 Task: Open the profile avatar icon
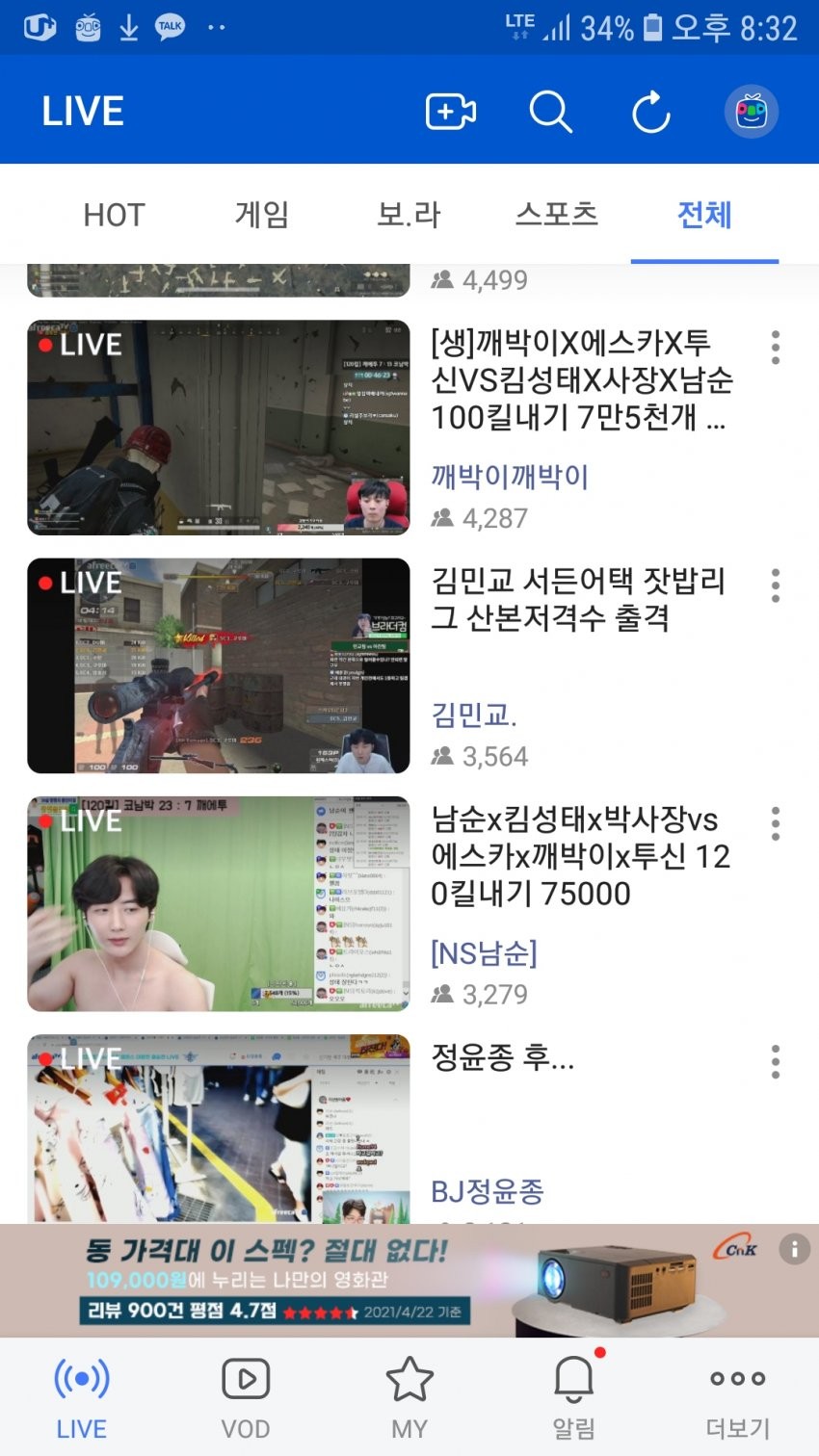tap(751, 112)
